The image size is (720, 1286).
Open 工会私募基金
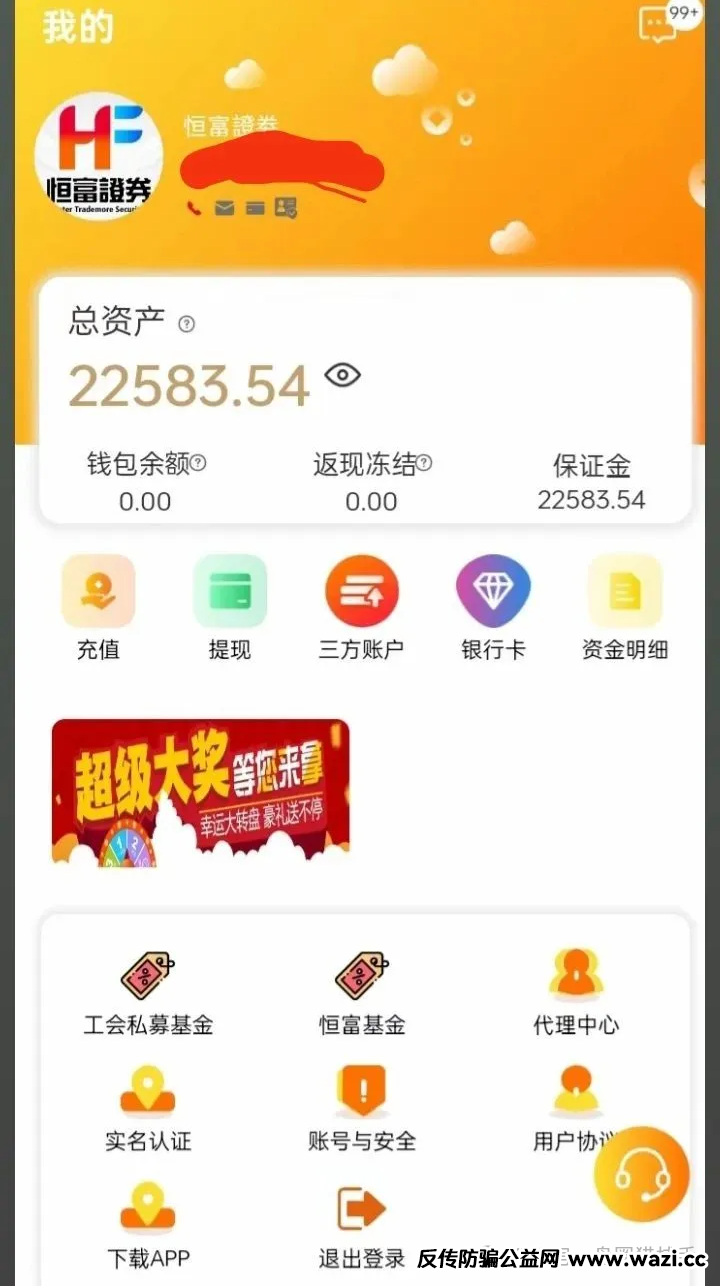point(148,992)
